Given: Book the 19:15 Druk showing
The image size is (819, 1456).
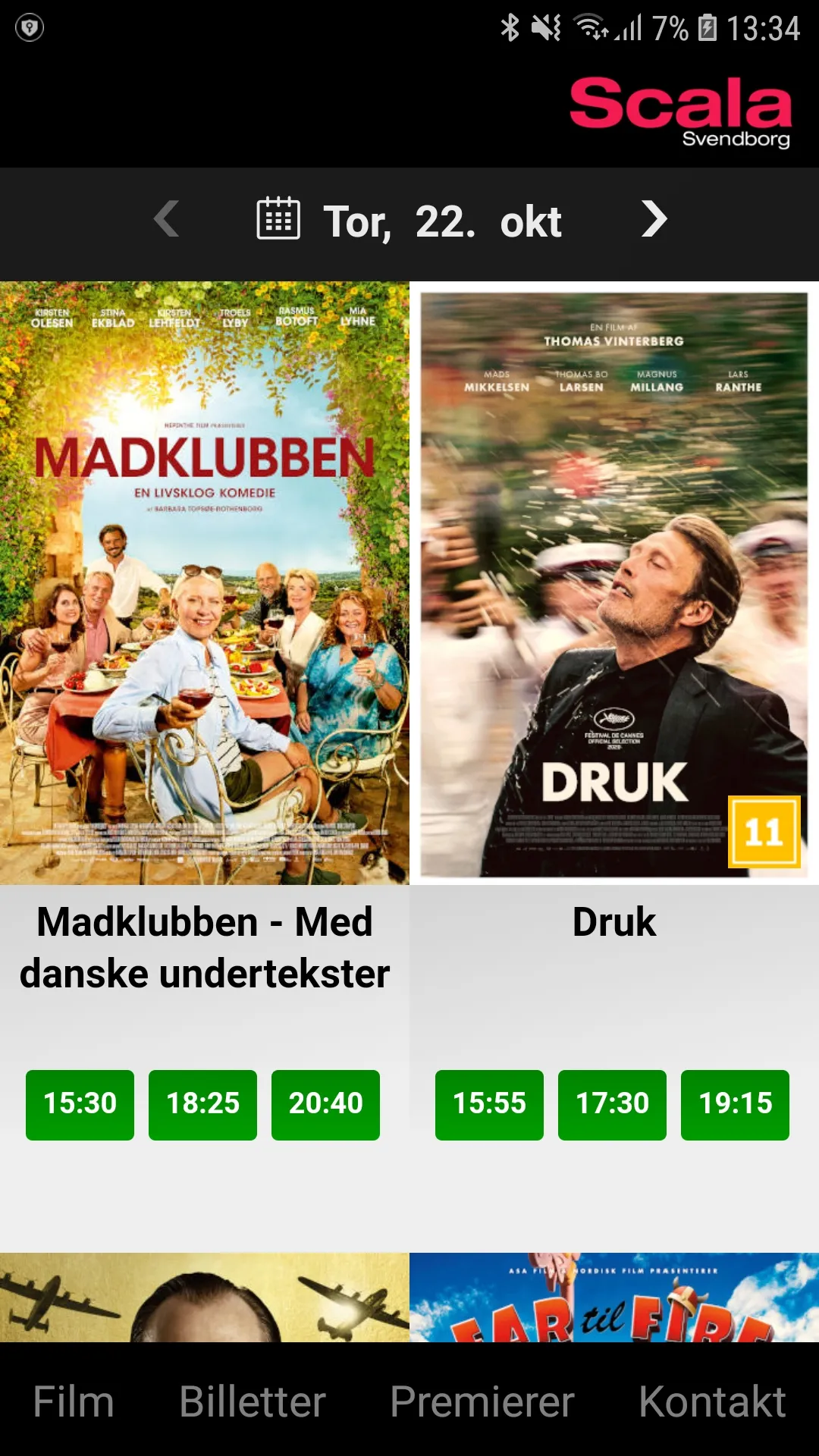Looking at the screenshot, I should (x=735, y=1105).
